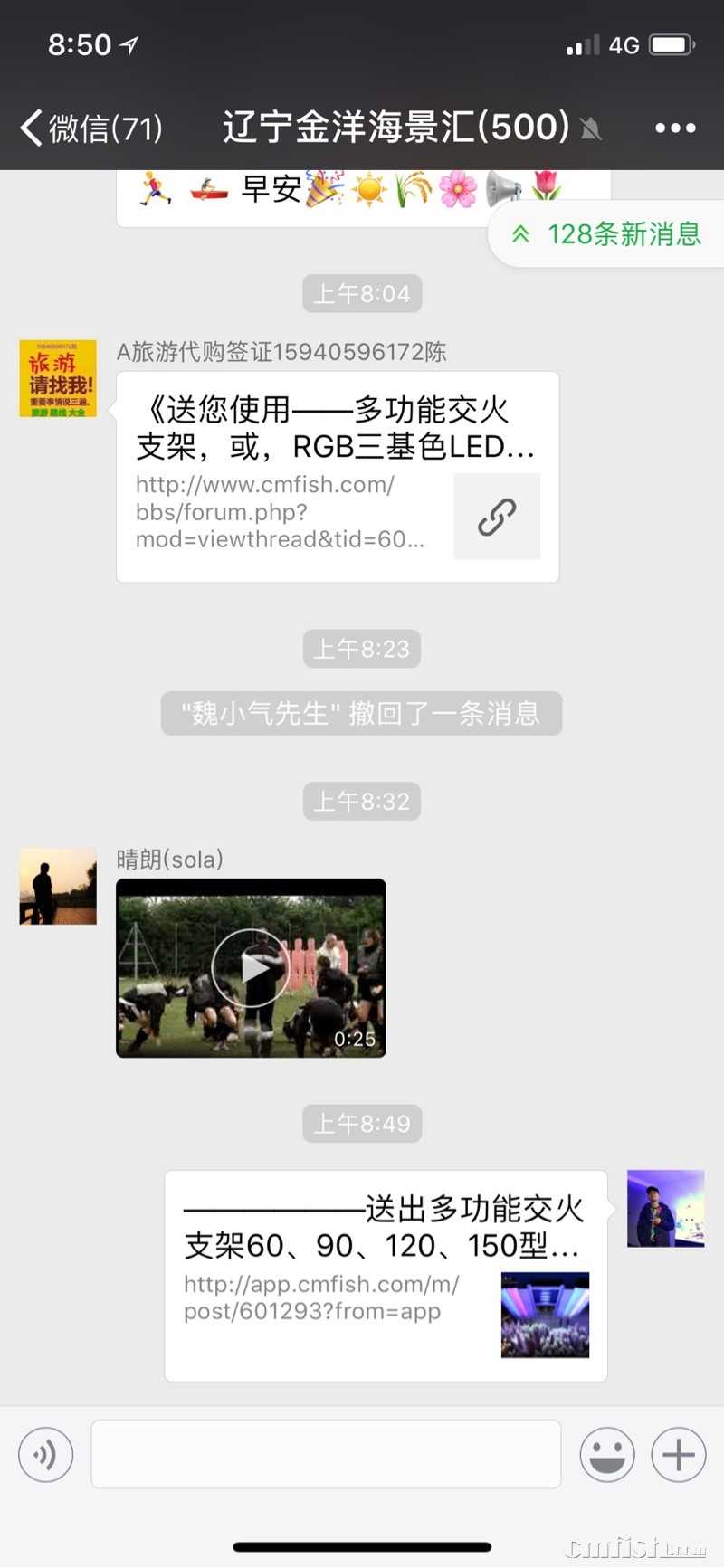Open the RGB LED bracket forum link card

[x=337, y=477]
